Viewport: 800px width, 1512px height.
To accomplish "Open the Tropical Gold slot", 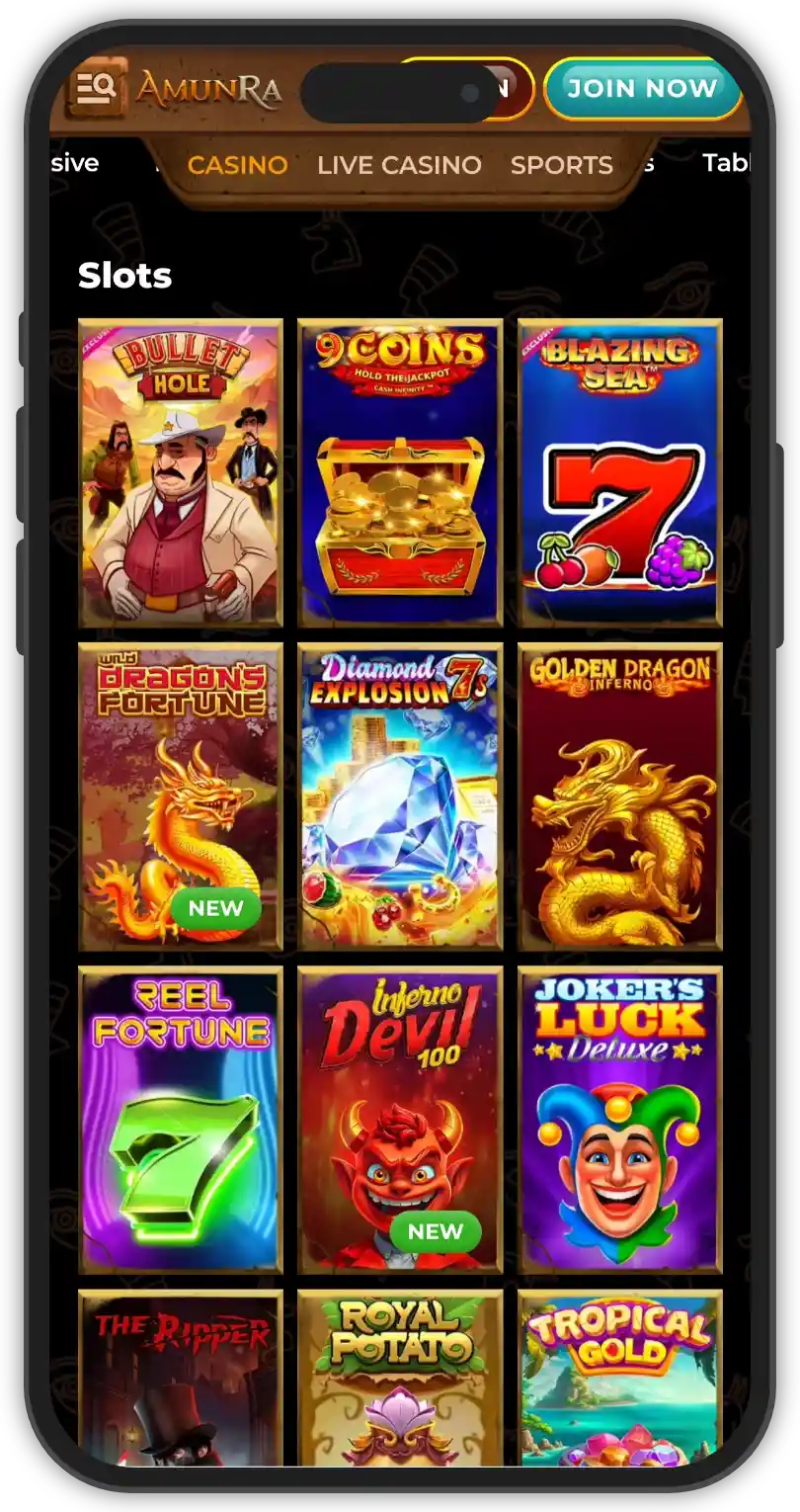I will click(x=620, y=1379).
